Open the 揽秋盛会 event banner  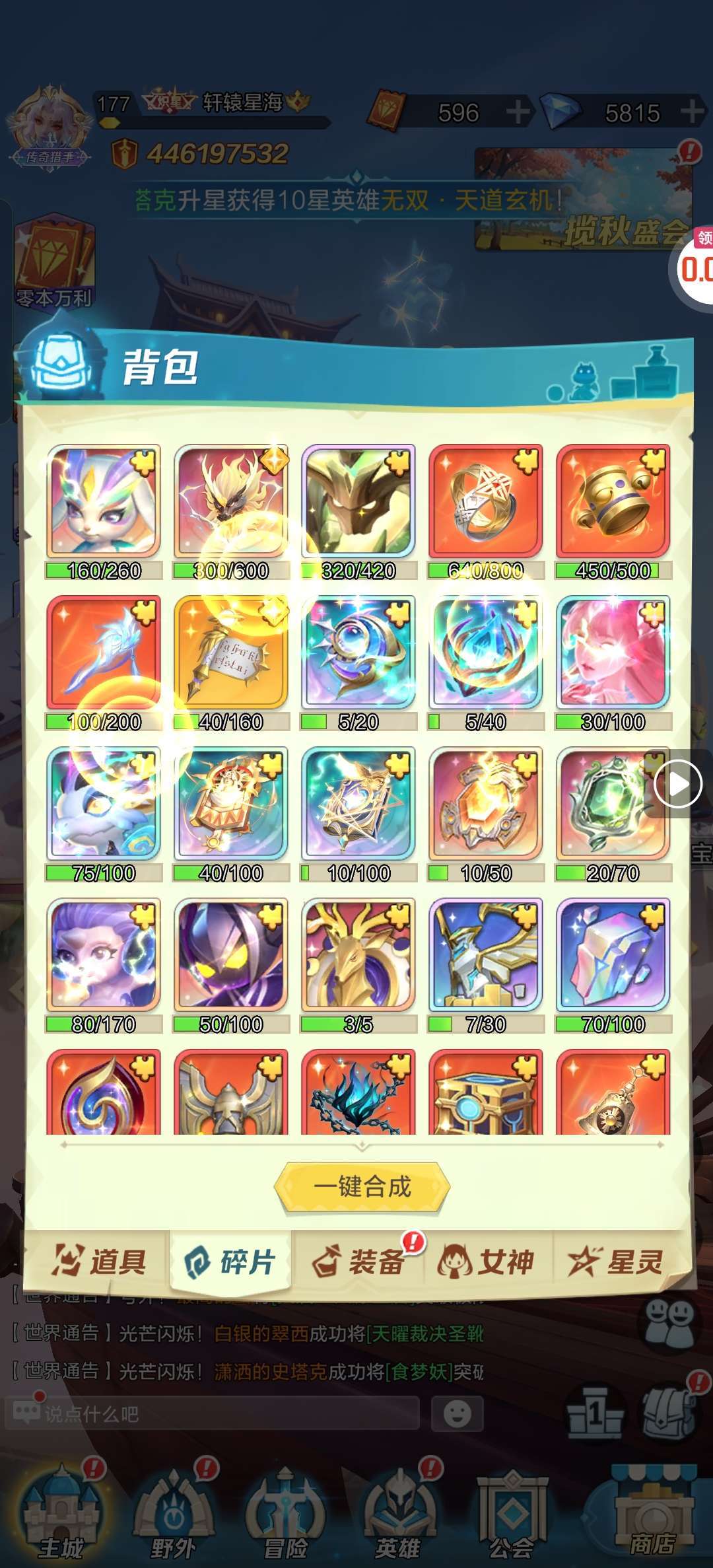584,199
